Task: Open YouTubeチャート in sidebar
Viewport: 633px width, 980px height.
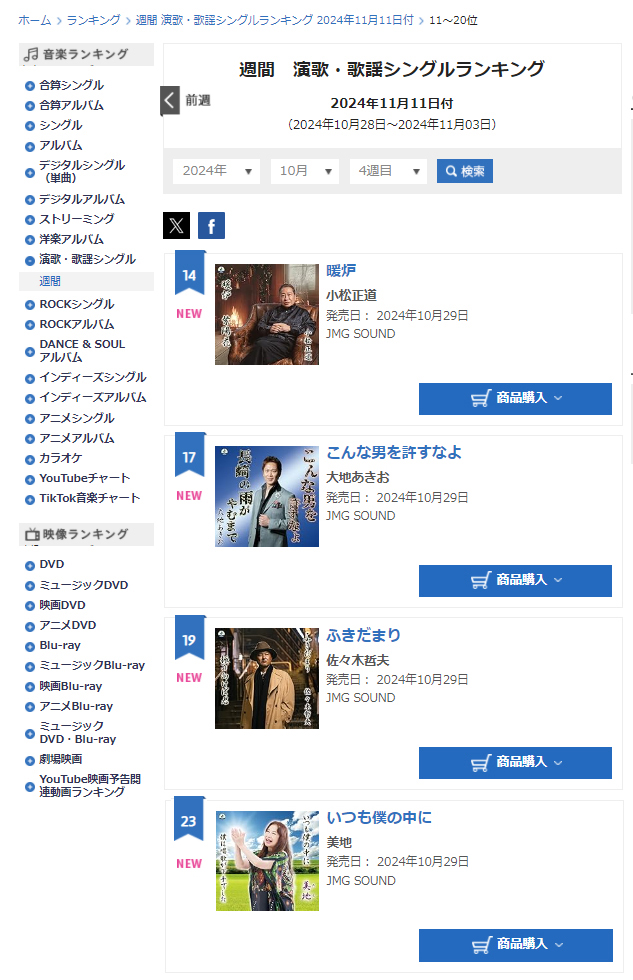Action: coord(84,478)
